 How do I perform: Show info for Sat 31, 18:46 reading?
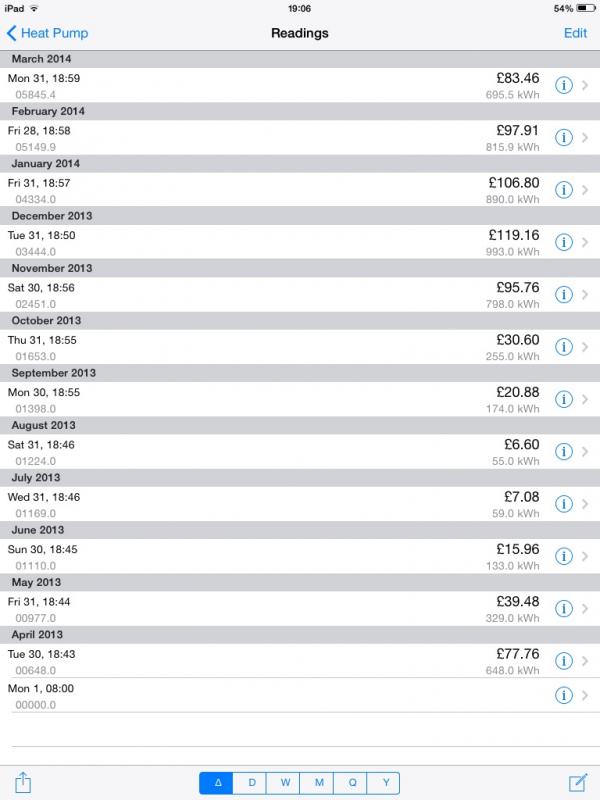click(563, 451)
